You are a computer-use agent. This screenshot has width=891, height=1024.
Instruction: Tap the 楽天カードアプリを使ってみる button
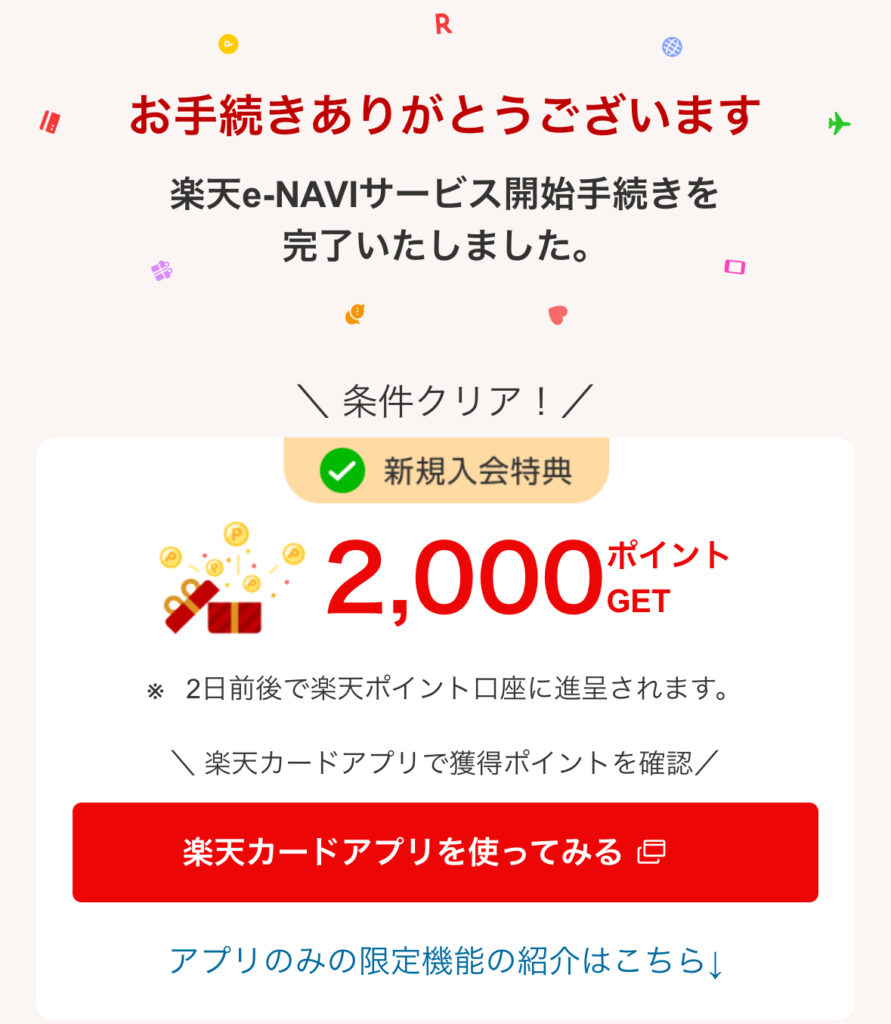point(445,852)
